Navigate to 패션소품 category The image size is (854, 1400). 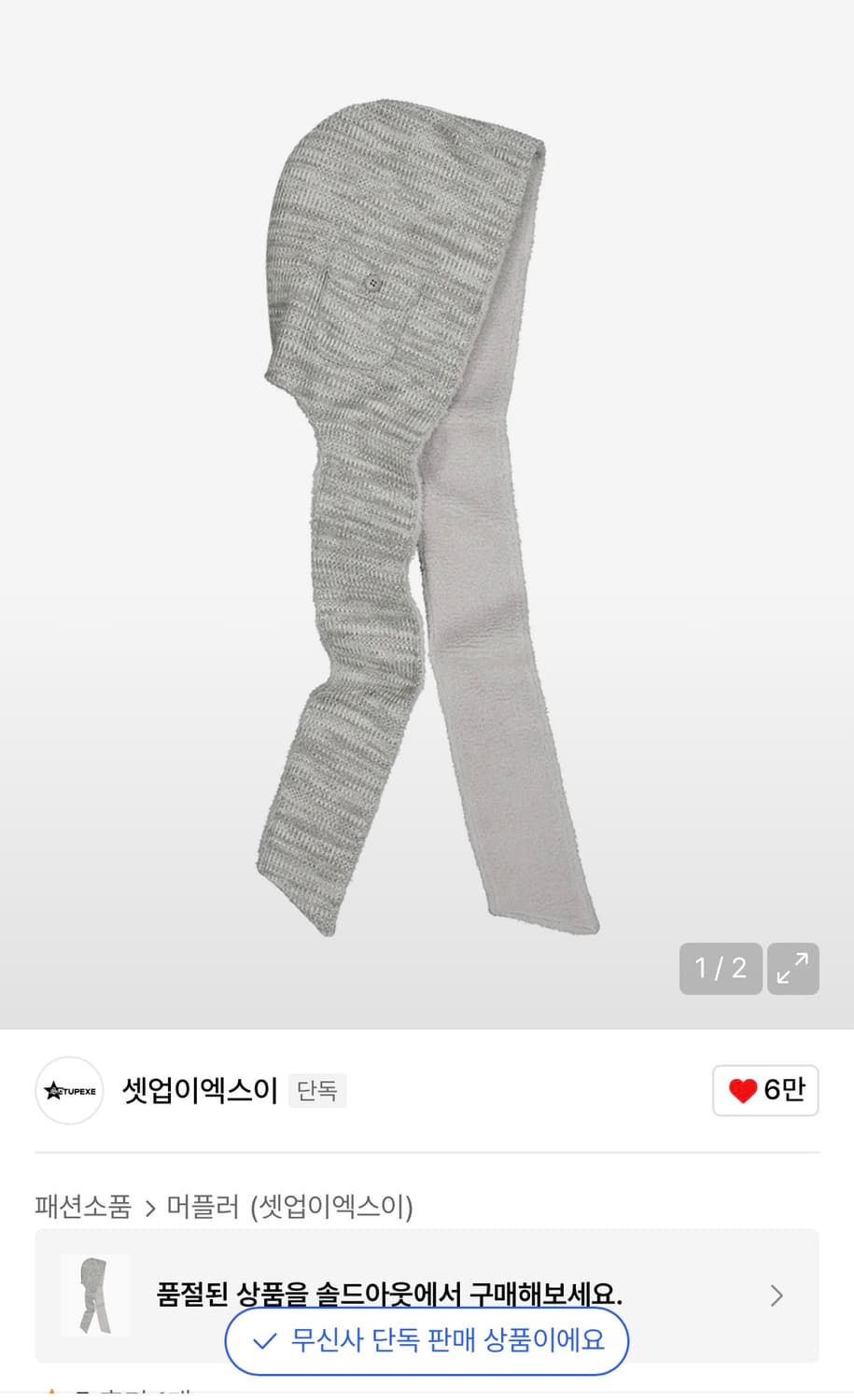(84, 1207)
